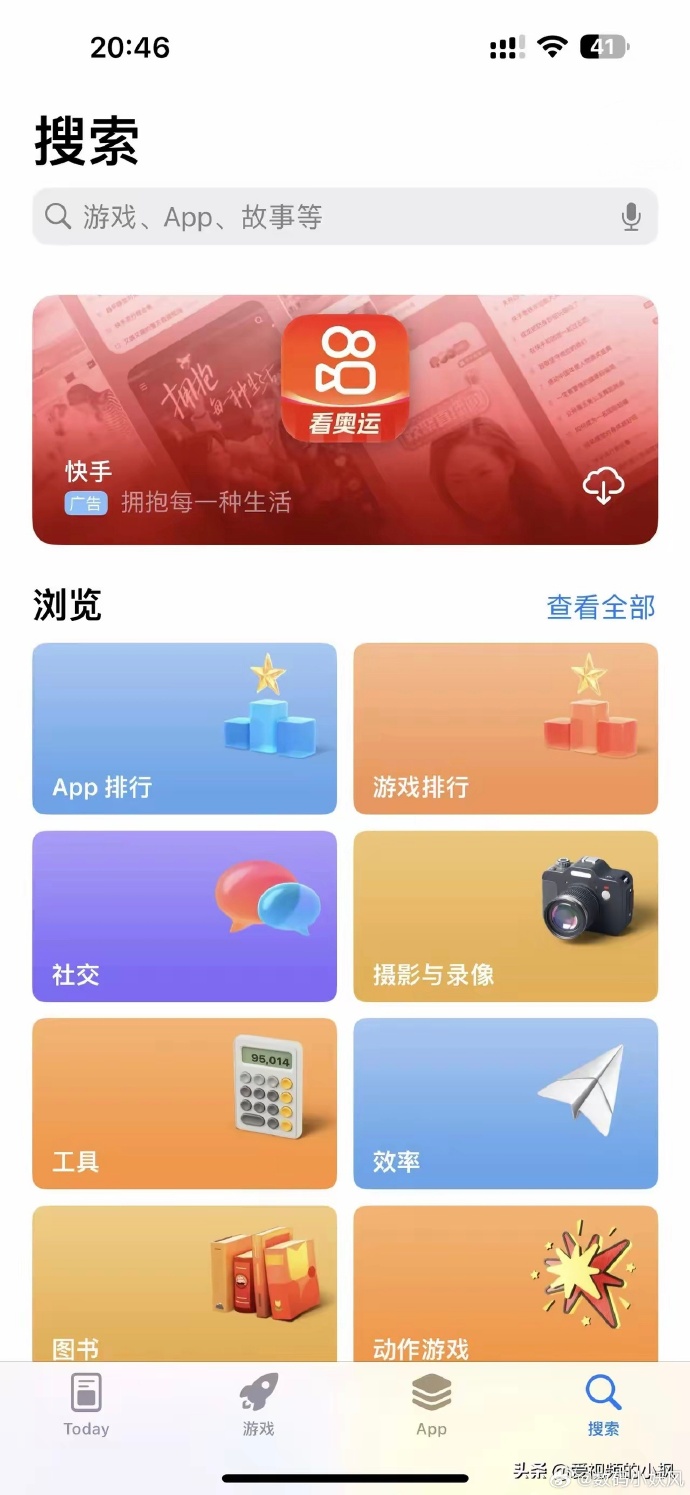Tap the search field for games and apps
The image size is (690, 1495).
[330, 217]
